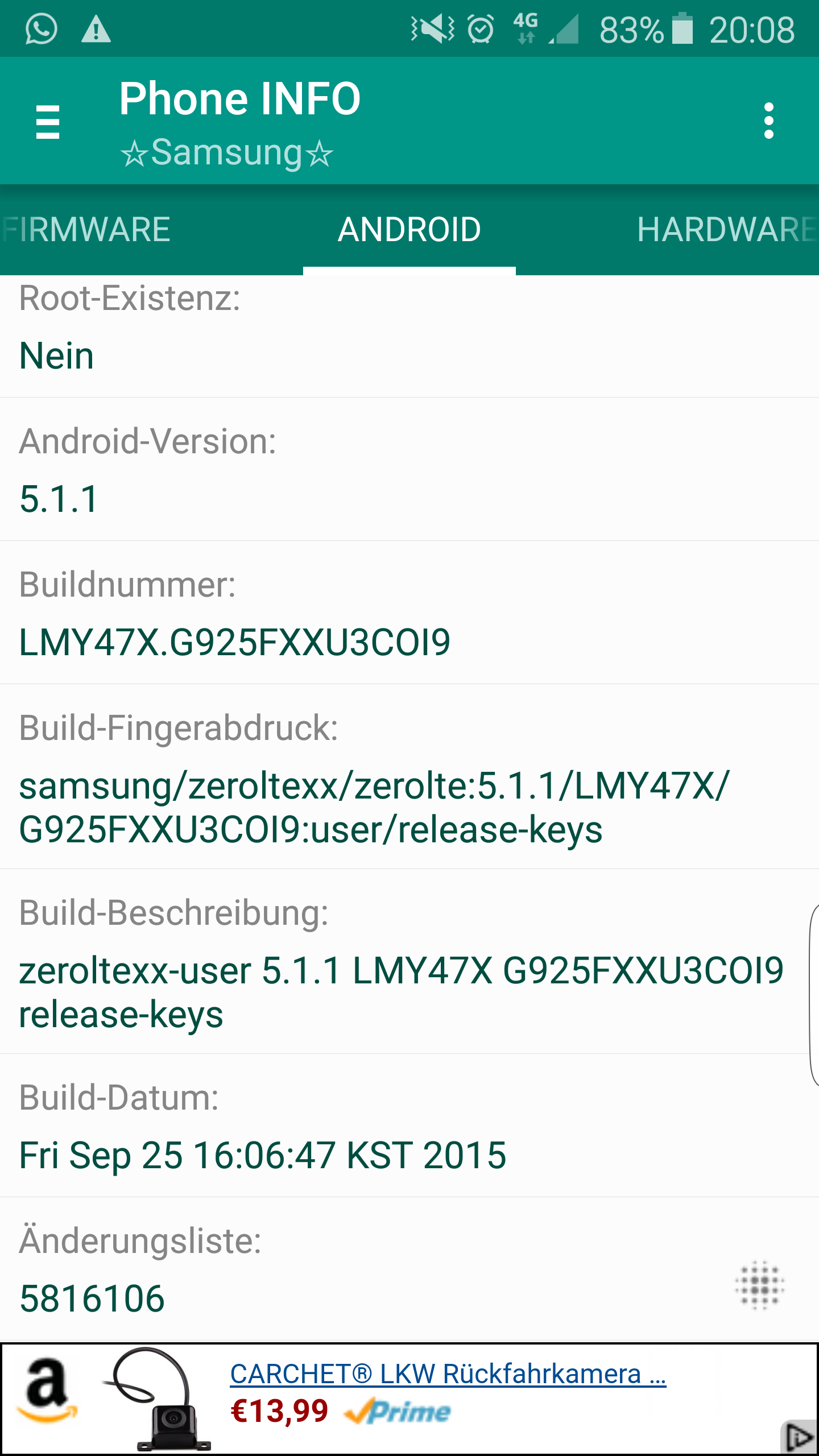The height and width of the screenshot is (1456, 819).
Task: Select the Android tab
Action: (x=409, y=230)
